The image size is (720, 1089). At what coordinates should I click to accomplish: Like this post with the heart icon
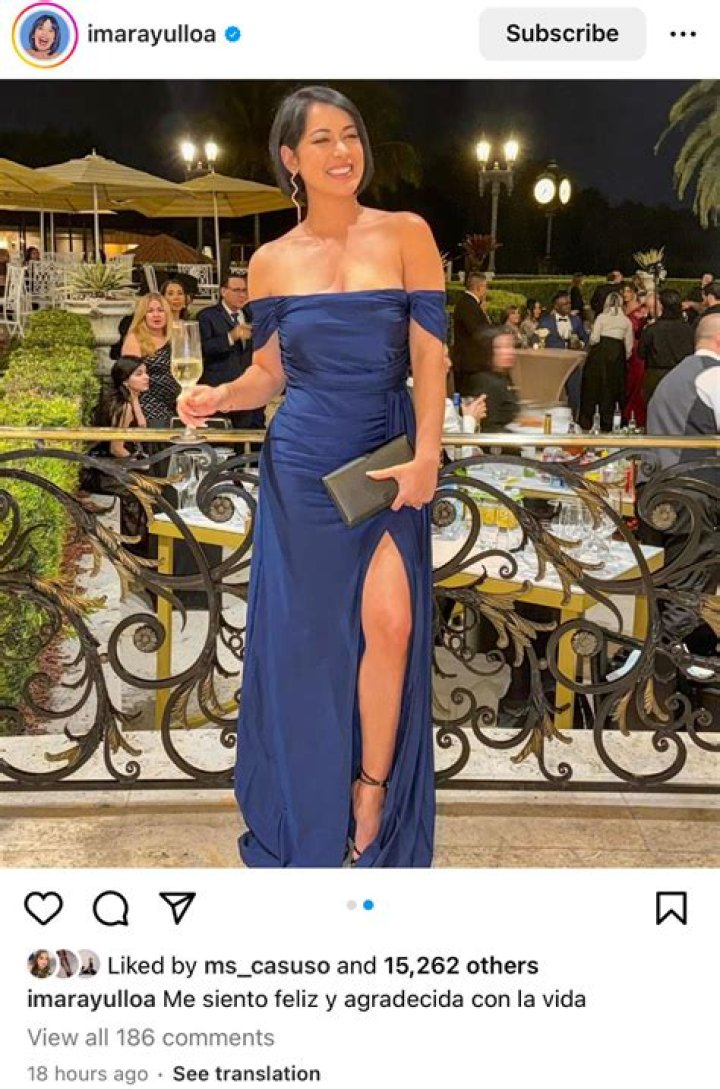click(x=43, y=907)
